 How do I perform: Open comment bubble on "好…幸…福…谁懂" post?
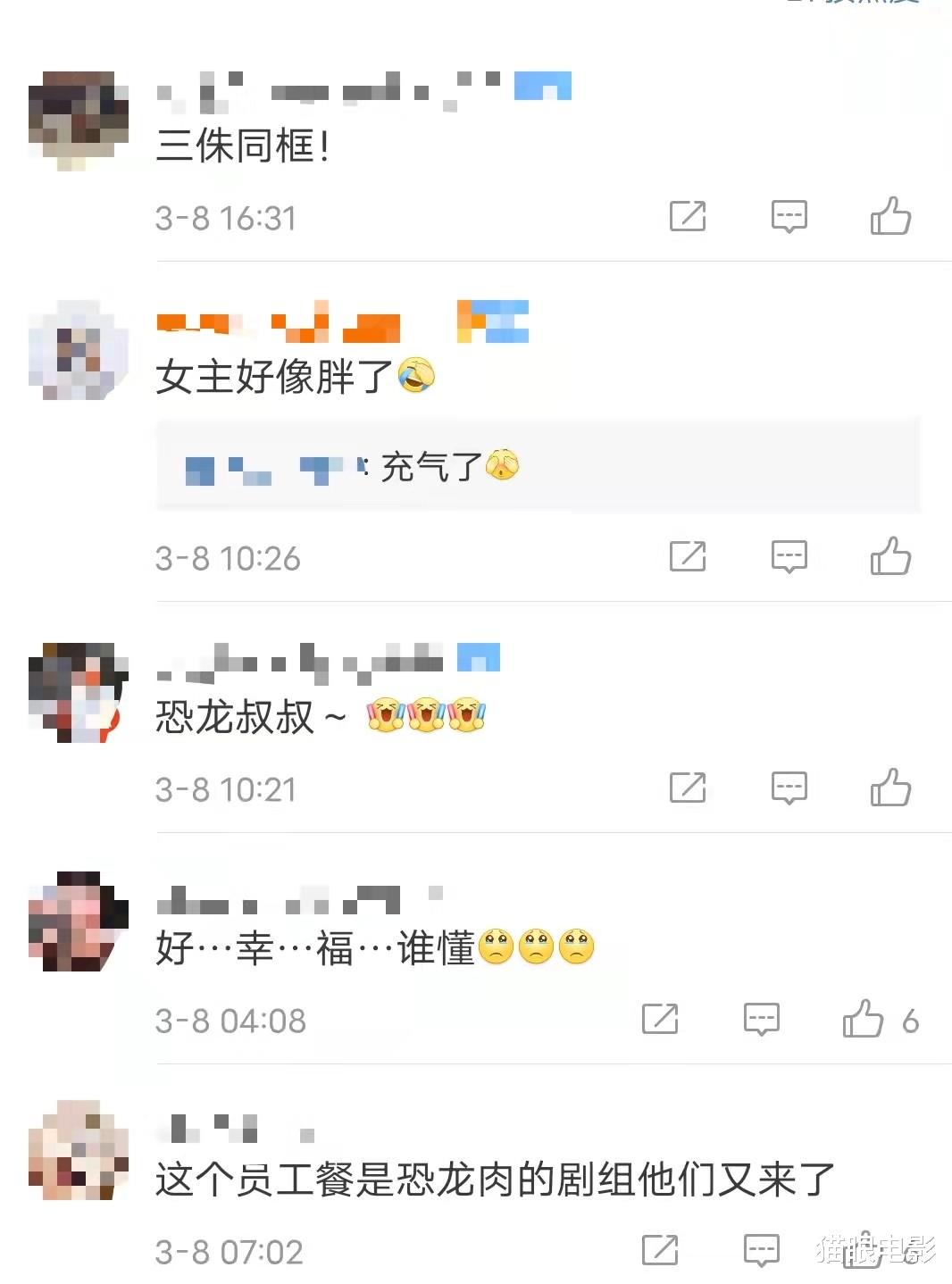point(761,1018)
